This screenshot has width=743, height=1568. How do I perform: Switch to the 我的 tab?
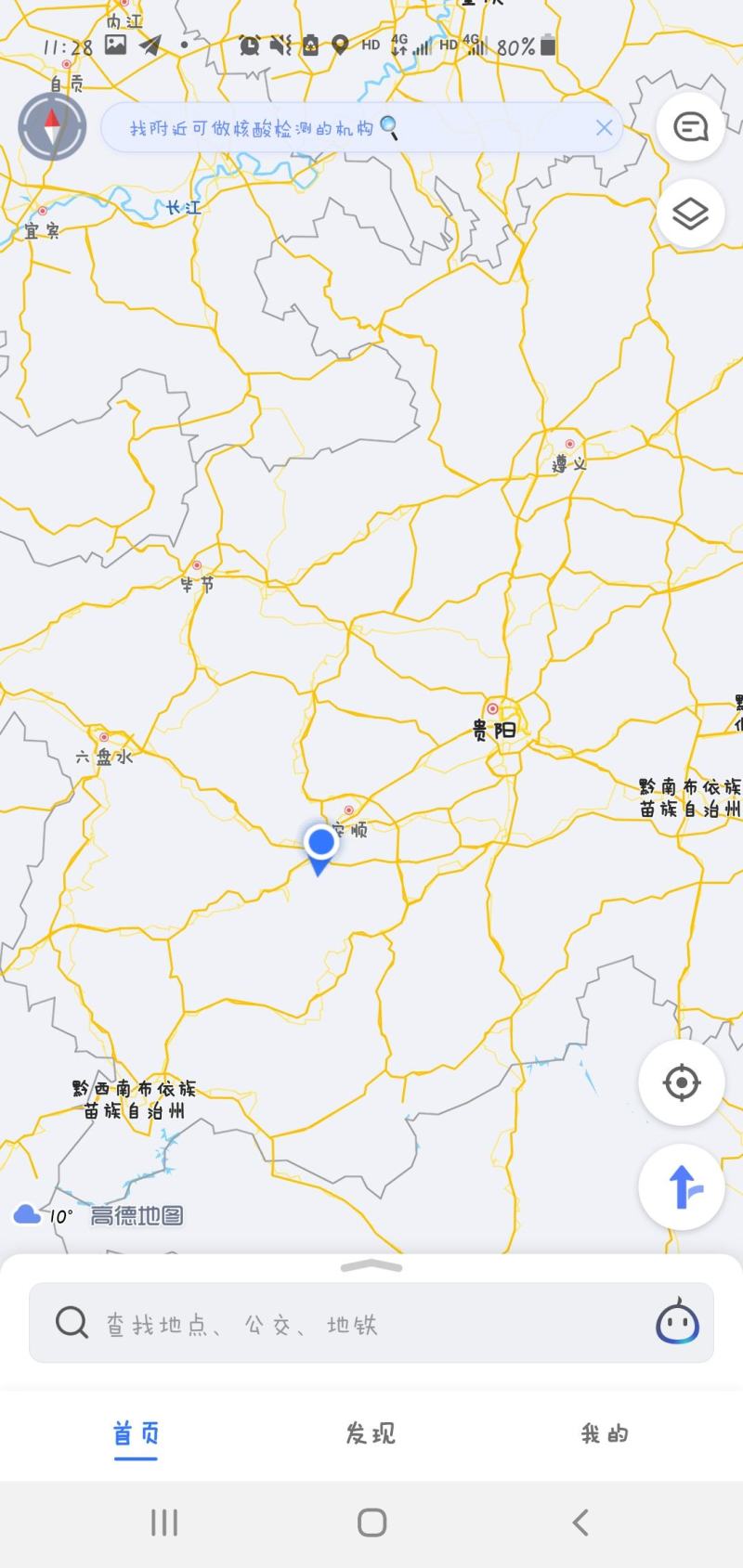tap(605, 1433)
